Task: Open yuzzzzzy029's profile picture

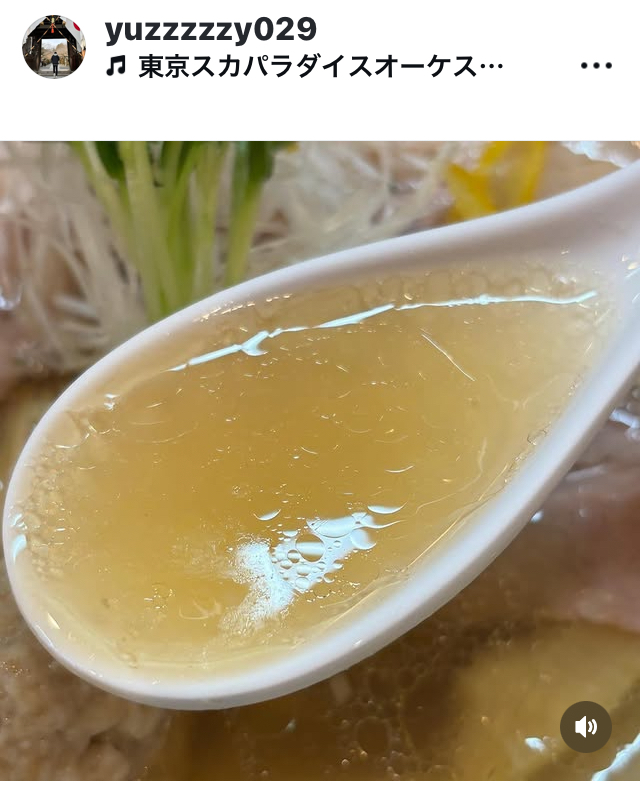Action: click(x=54, y=47)
